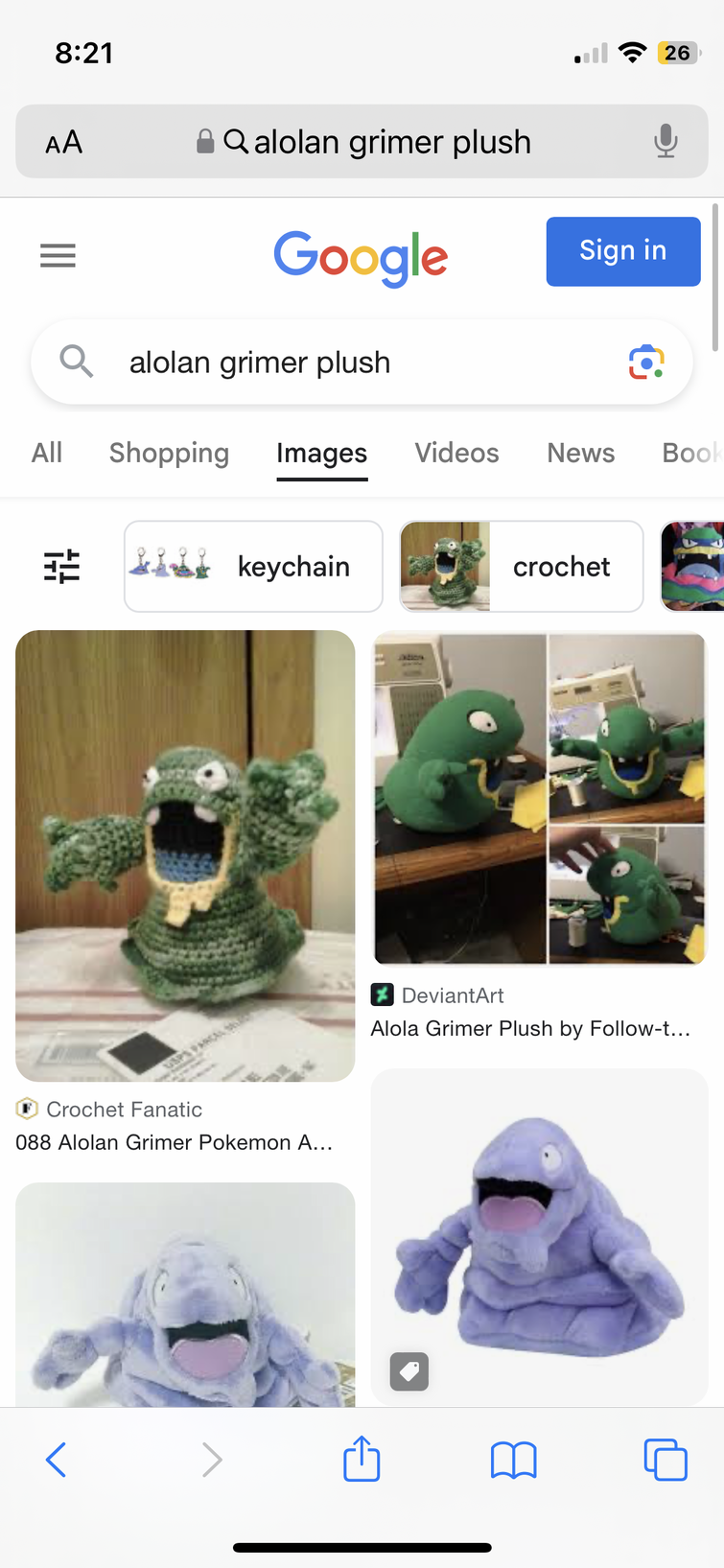This screenshot has height=1568, width=724.
Task: Switch to the Shopping tab
Action: 169,453
